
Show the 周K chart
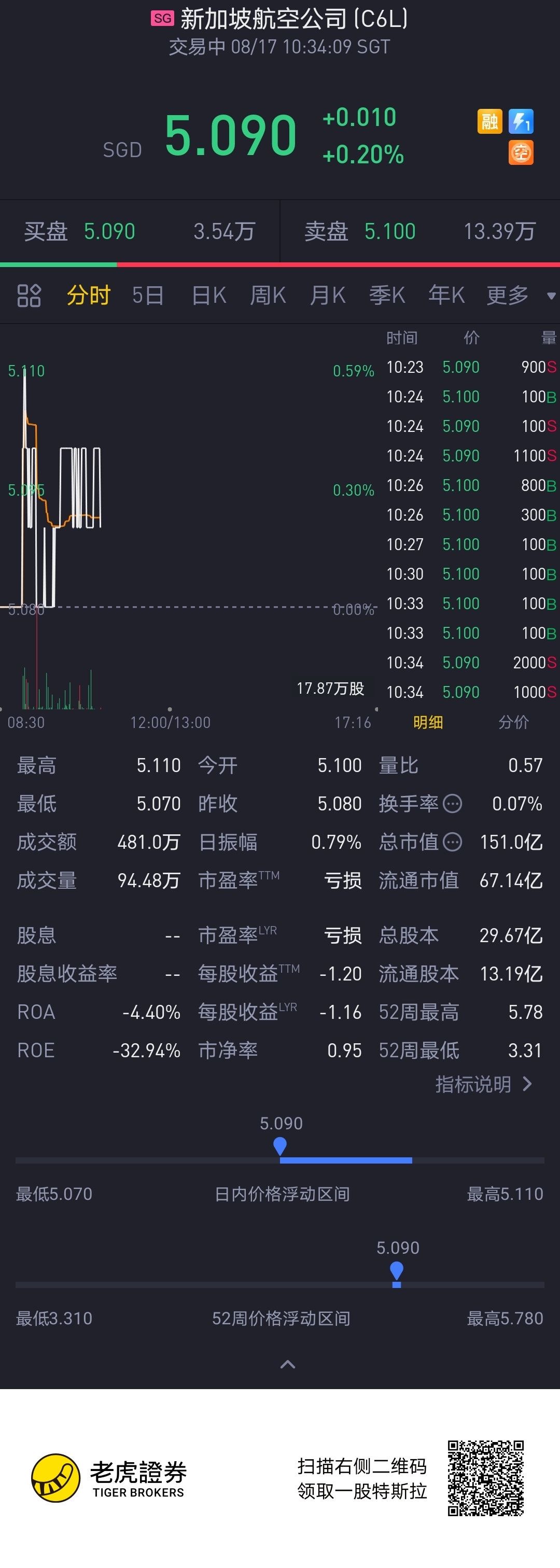click(268, 296)
